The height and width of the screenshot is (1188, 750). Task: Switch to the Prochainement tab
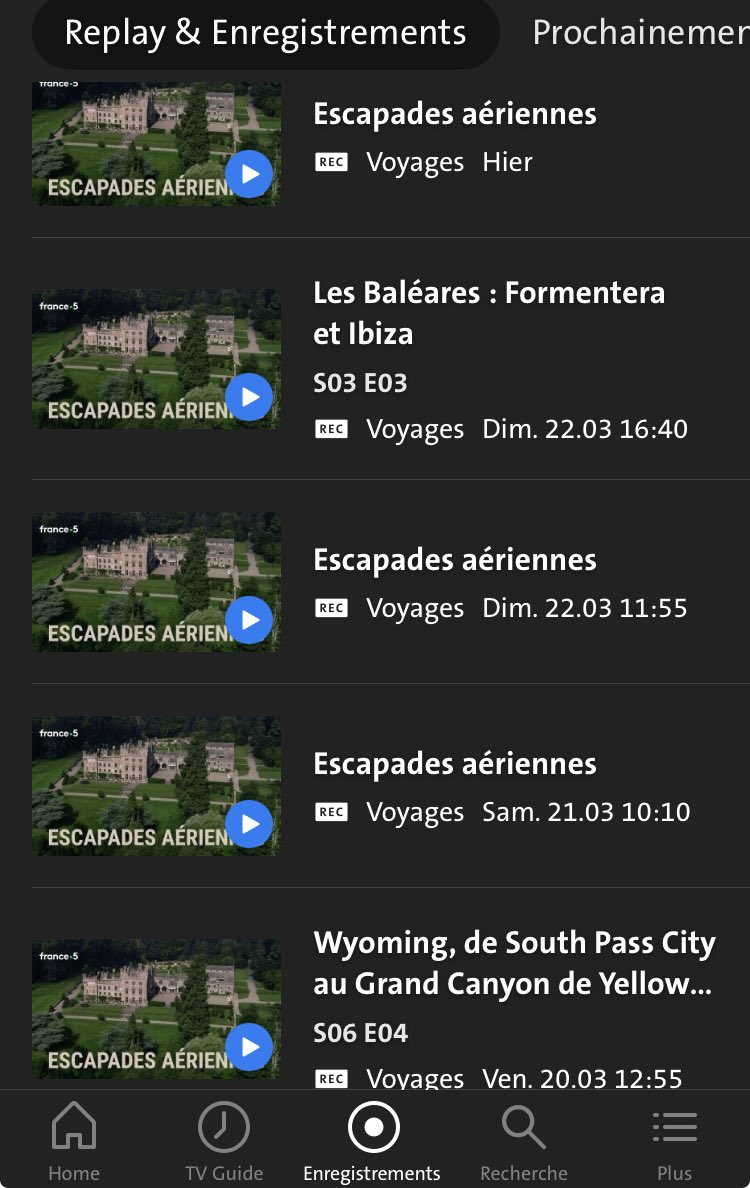[x=640, y=33]
